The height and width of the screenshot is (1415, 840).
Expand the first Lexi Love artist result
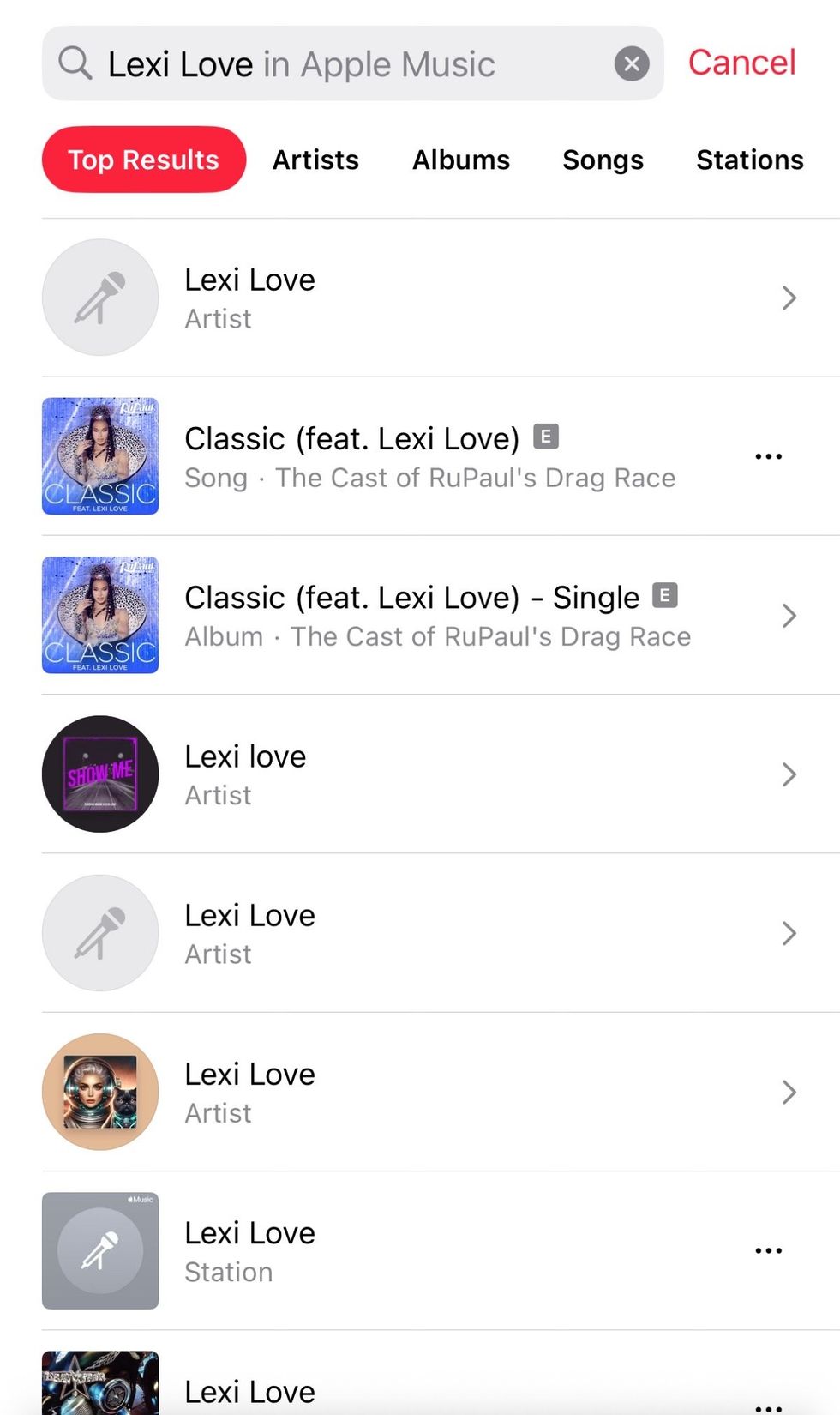(789, 298)
